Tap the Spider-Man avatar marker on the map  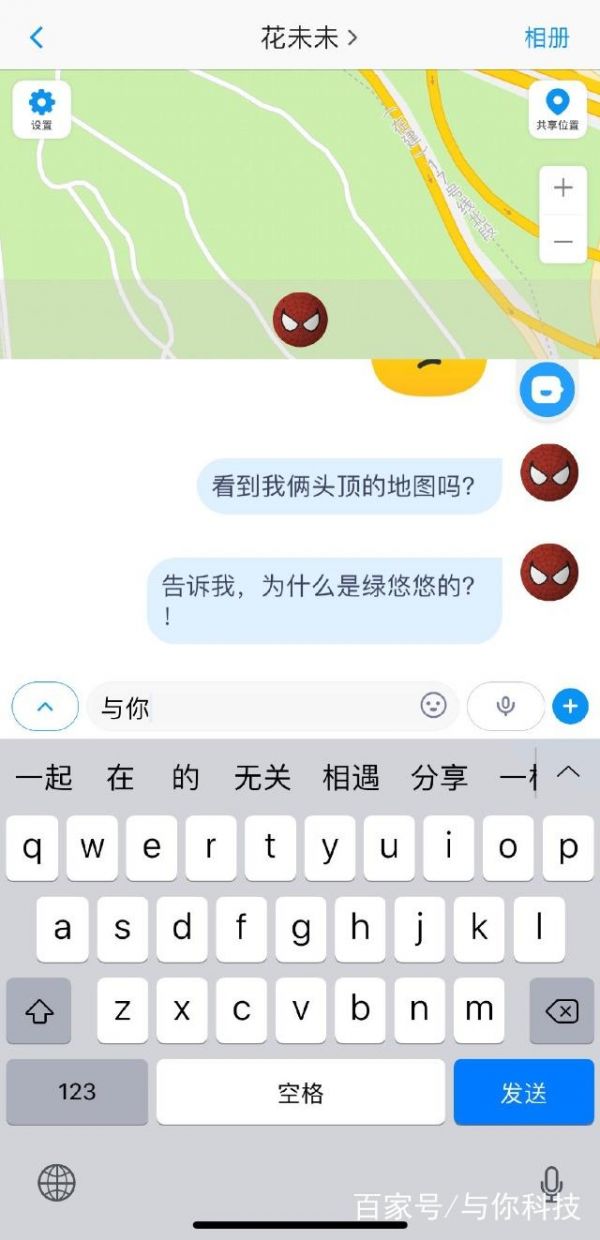tap(300, 320)
